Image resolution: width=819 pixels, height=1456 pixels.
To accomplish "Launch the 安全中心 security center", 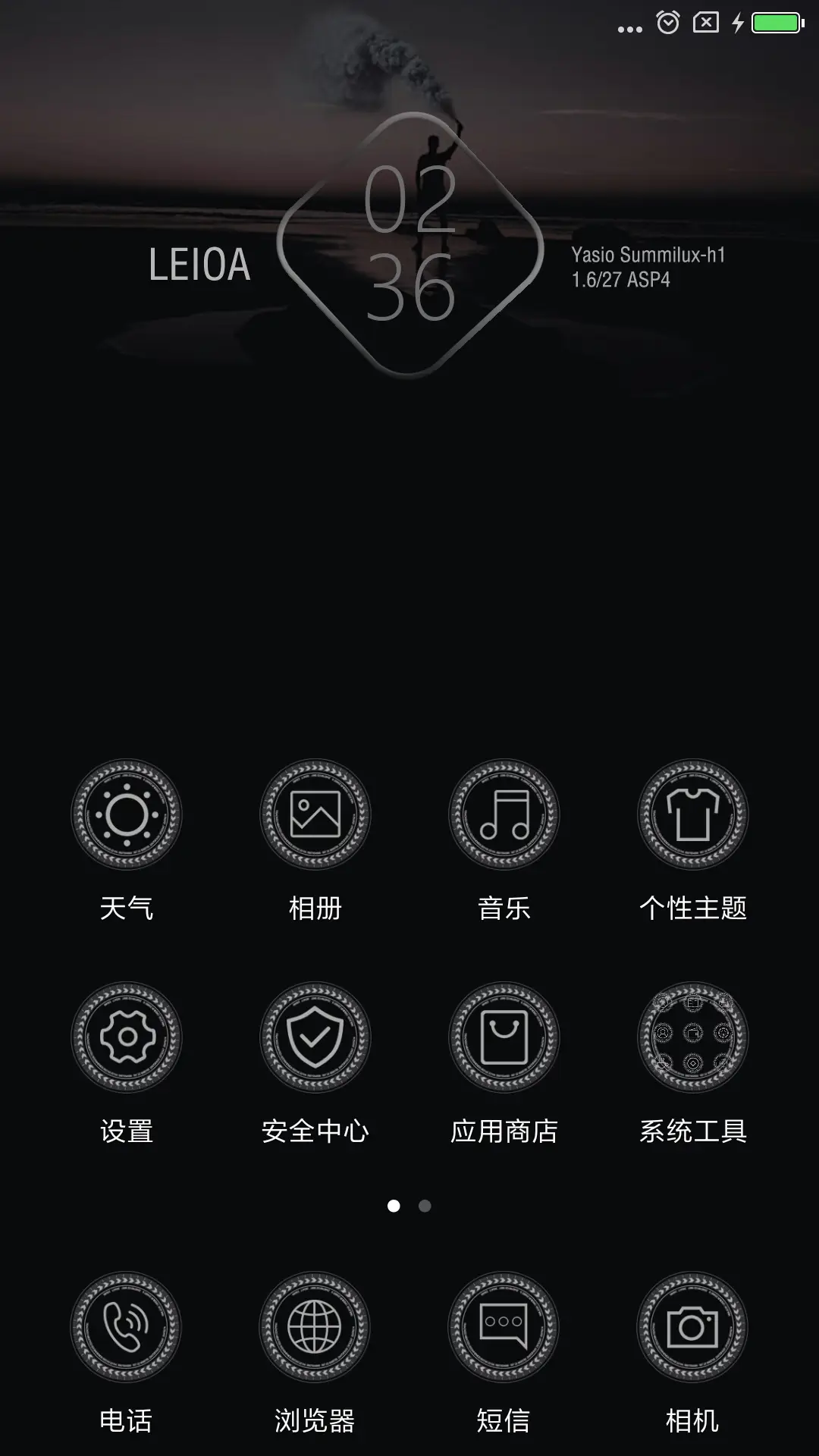I will coord(316,1040).
